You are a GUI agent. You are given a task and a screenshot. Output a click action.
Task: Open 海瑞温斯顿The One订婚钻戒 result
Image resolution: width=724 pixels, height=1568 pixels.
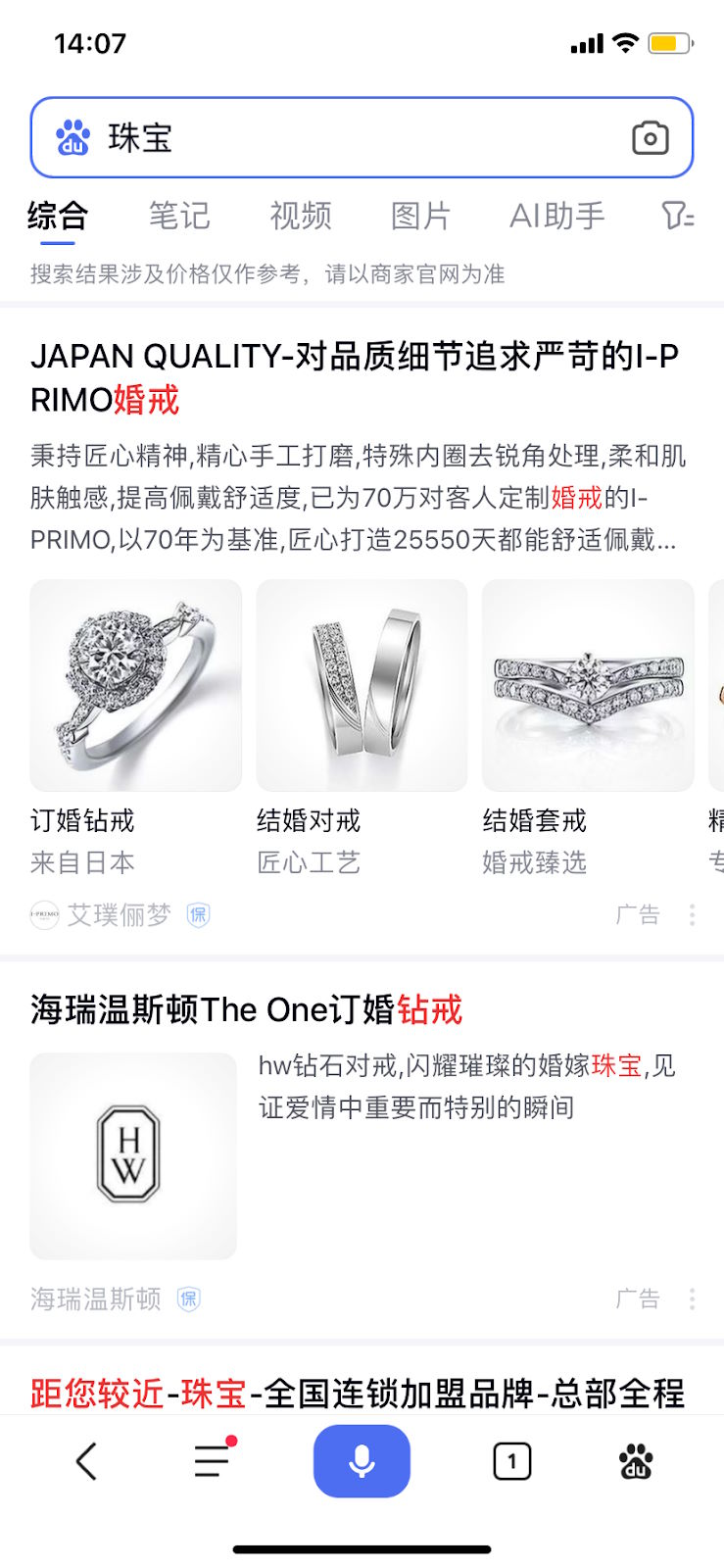tap(246, 1009)
